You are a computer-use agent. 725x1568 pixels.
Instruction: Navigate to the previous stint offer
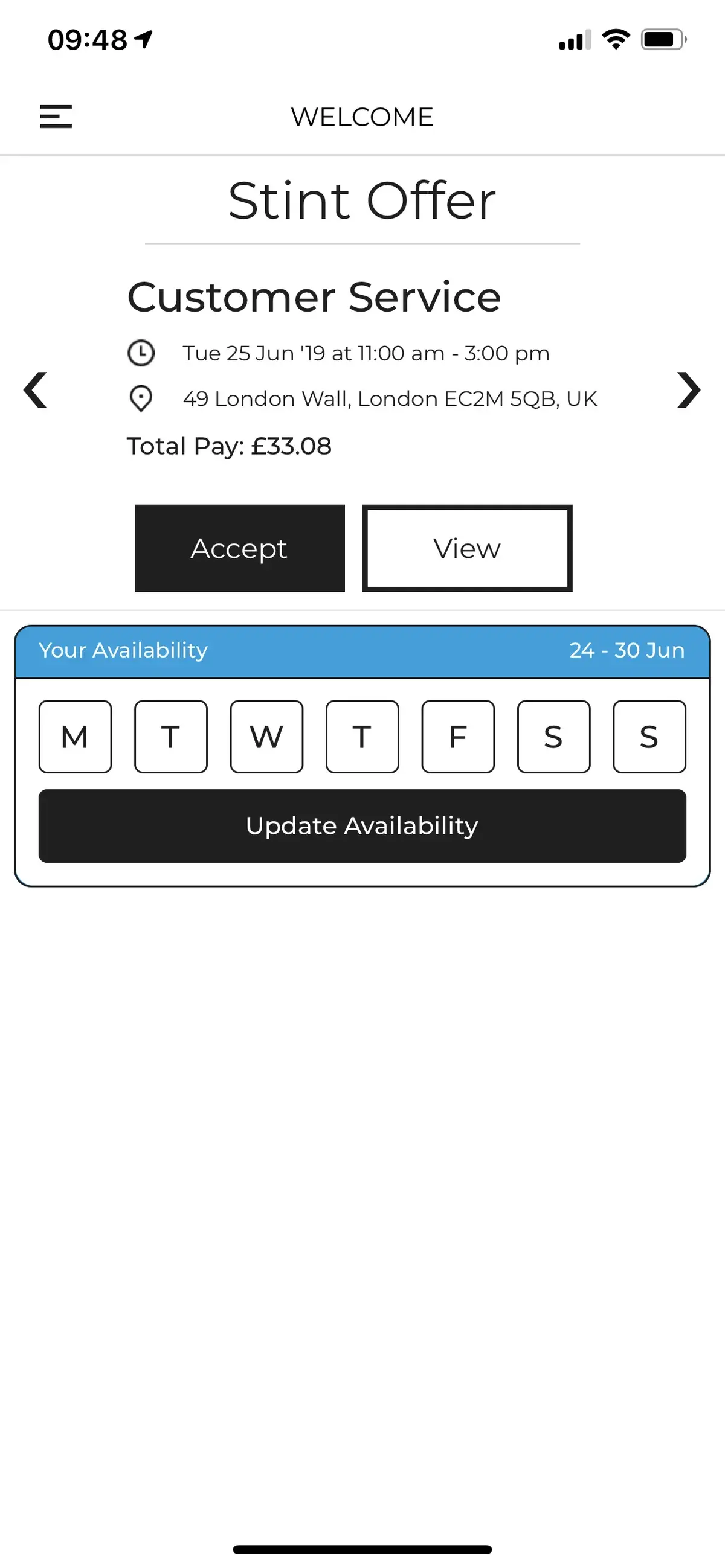tap(35, 390)
